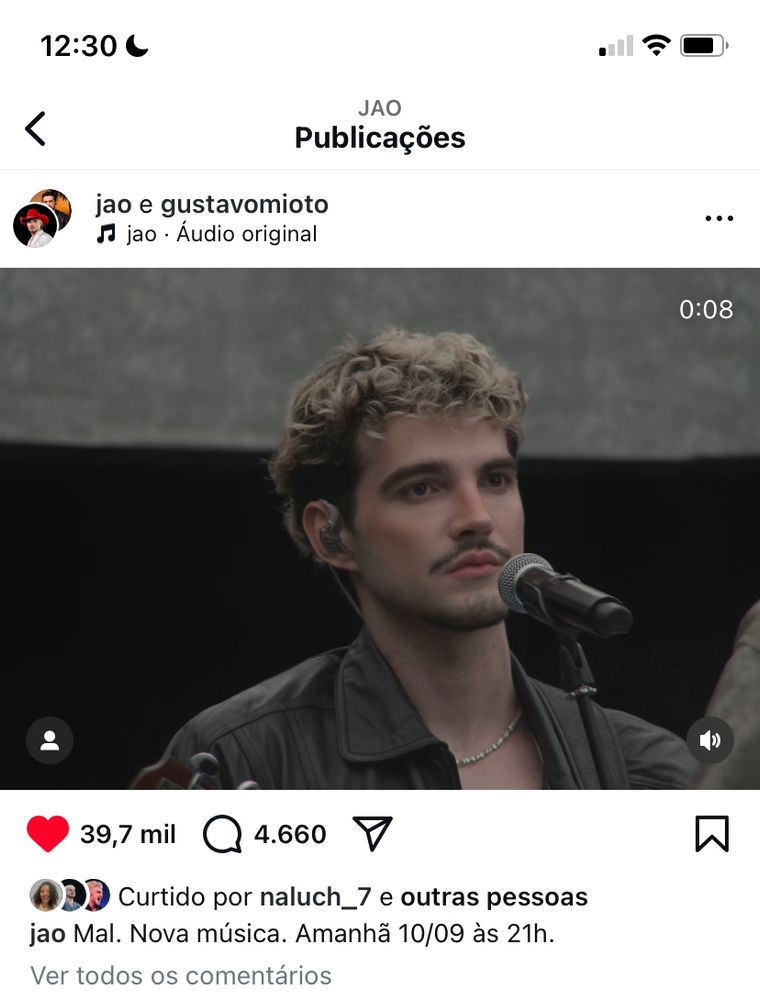Open comments with the speech bubble icon
This screenshot has width=760, height=1000.
222,834
